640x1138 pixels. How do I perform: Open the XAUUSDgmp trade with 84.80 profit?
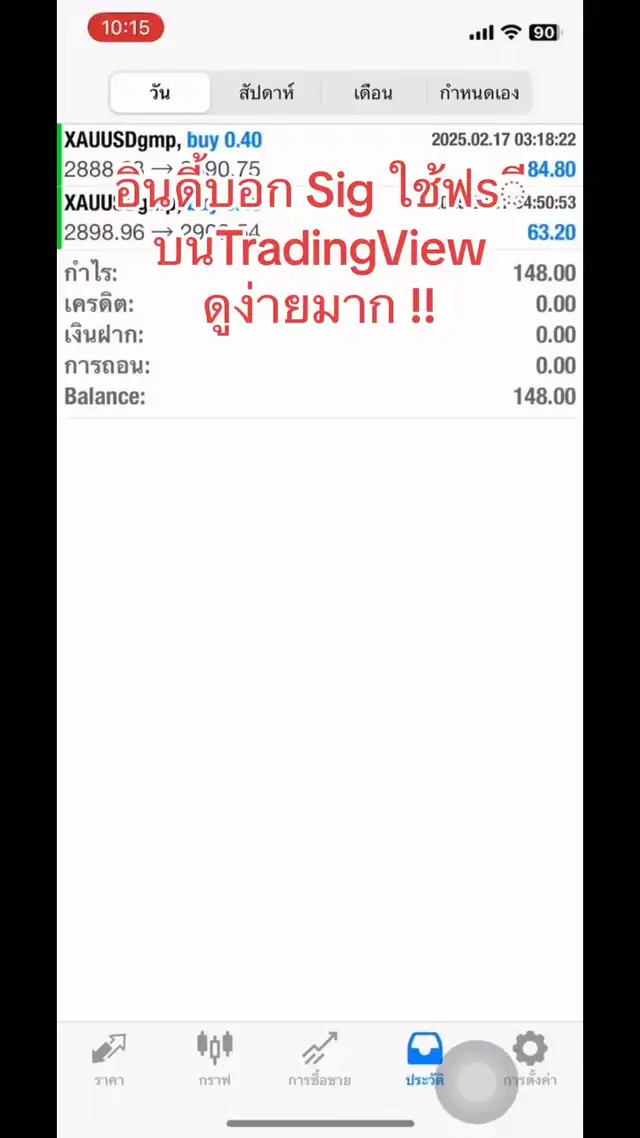[319, 155]
